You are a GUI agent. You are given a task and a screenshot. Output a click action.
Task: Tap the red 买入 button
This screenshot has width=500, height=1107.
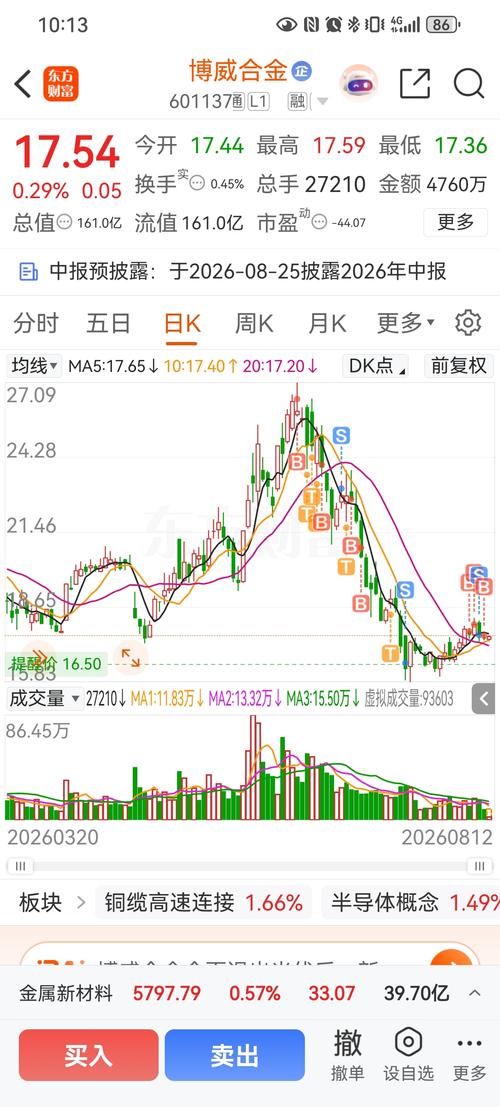pyautogui.click(x=89, y=1055)
